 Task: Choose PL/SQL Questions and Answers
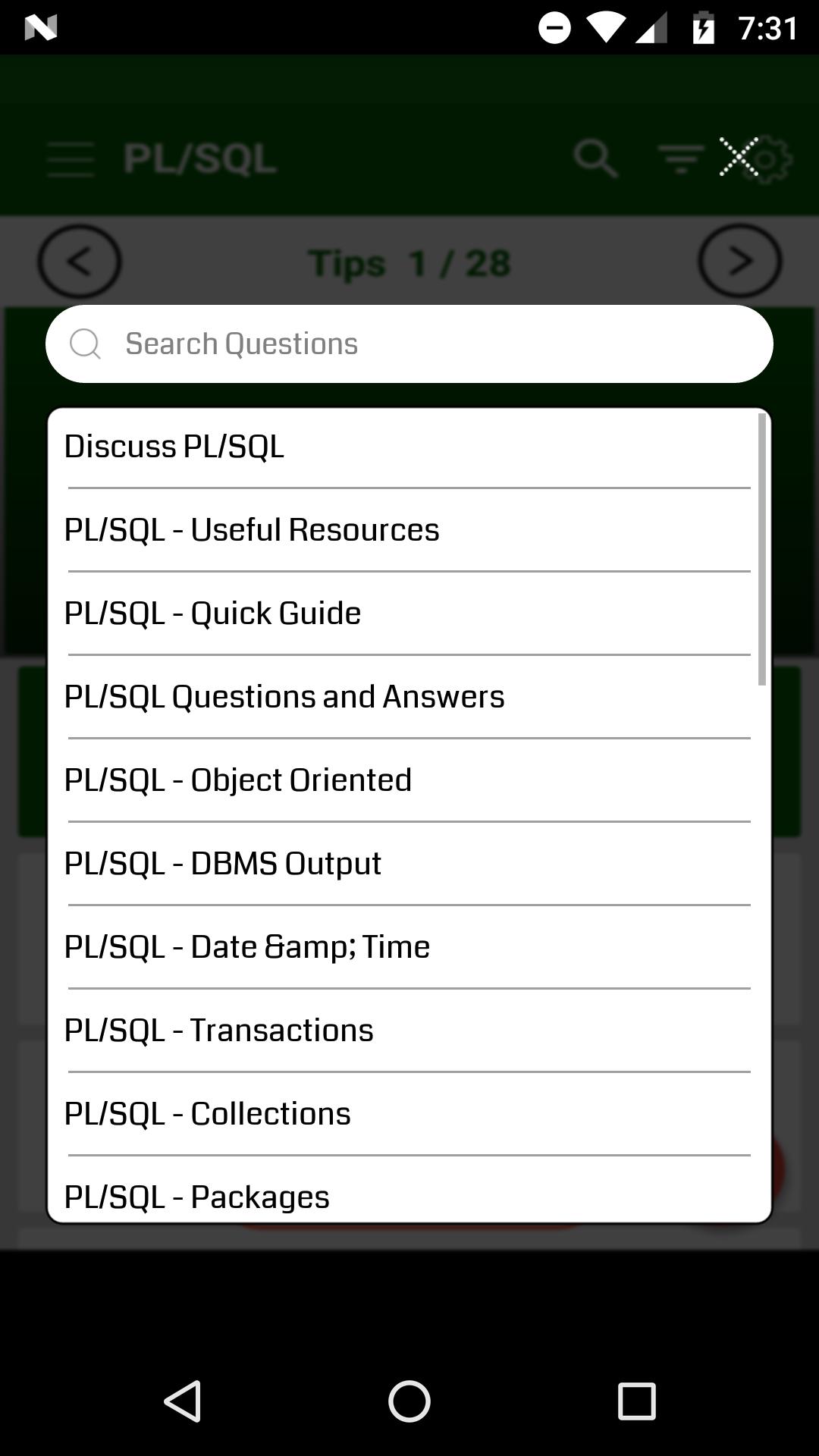point(409,697)
